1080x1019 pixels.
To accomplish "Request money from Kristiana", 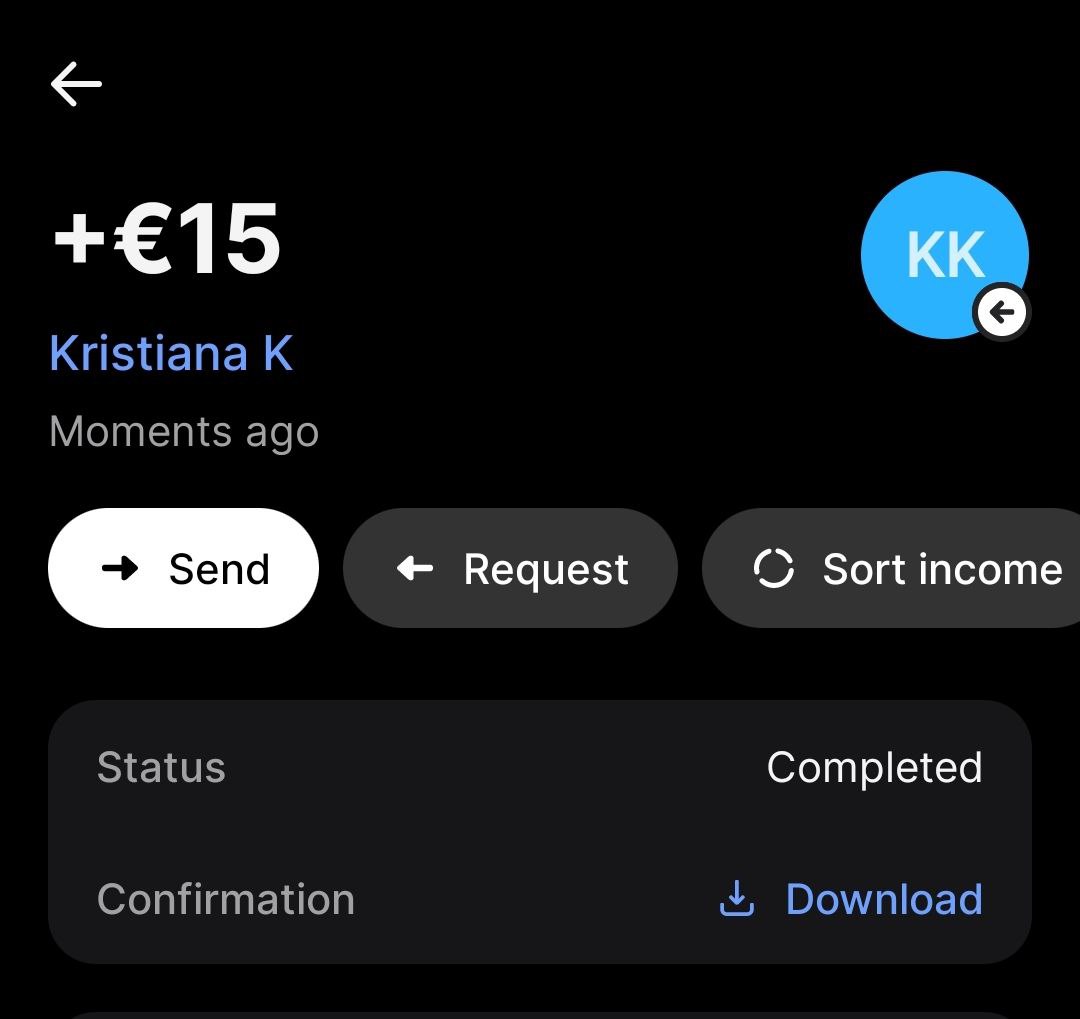I will [510, 568].
